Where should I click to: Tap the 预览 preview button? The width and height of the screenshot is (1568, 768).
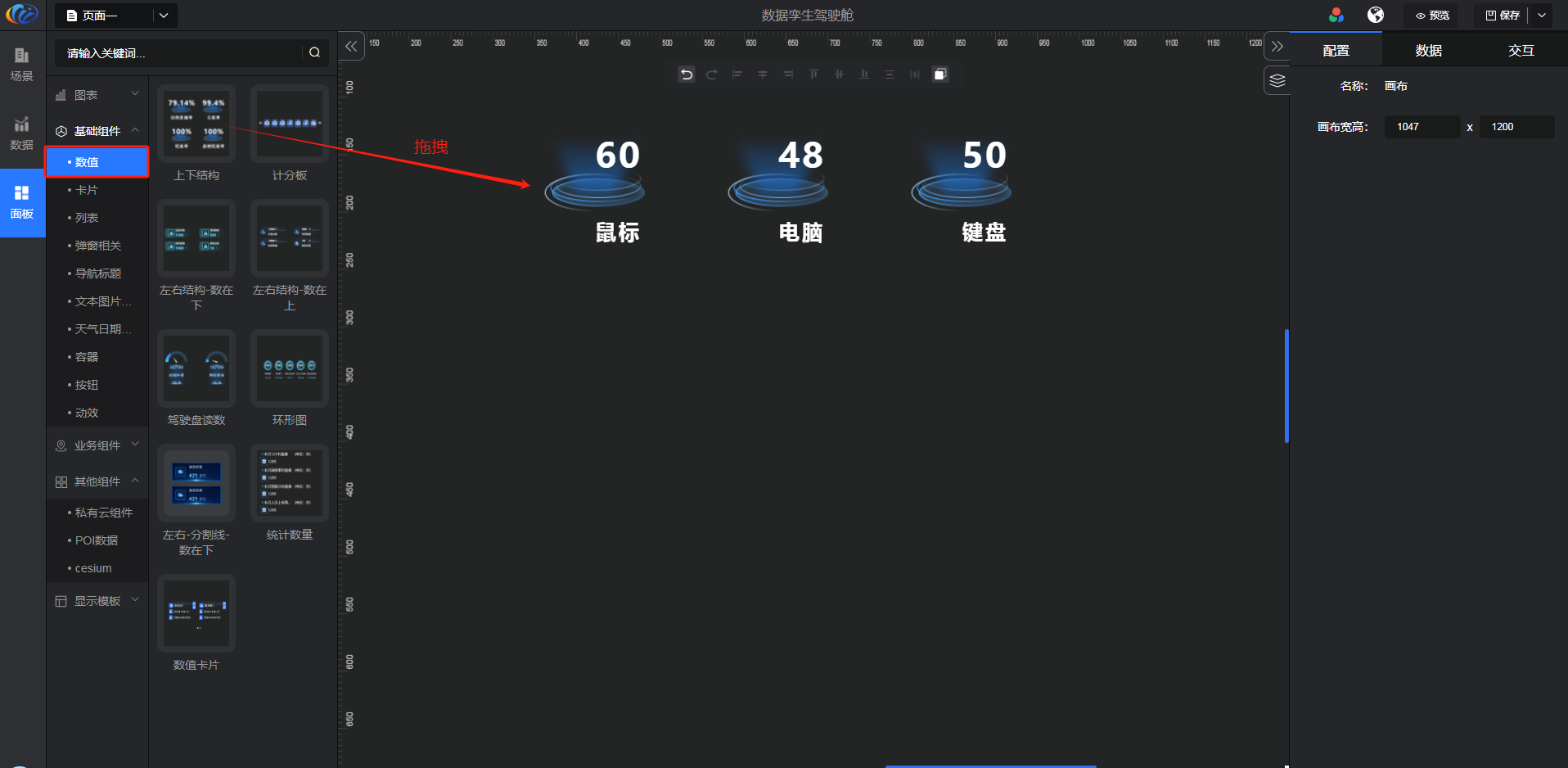pos(1433,16)
